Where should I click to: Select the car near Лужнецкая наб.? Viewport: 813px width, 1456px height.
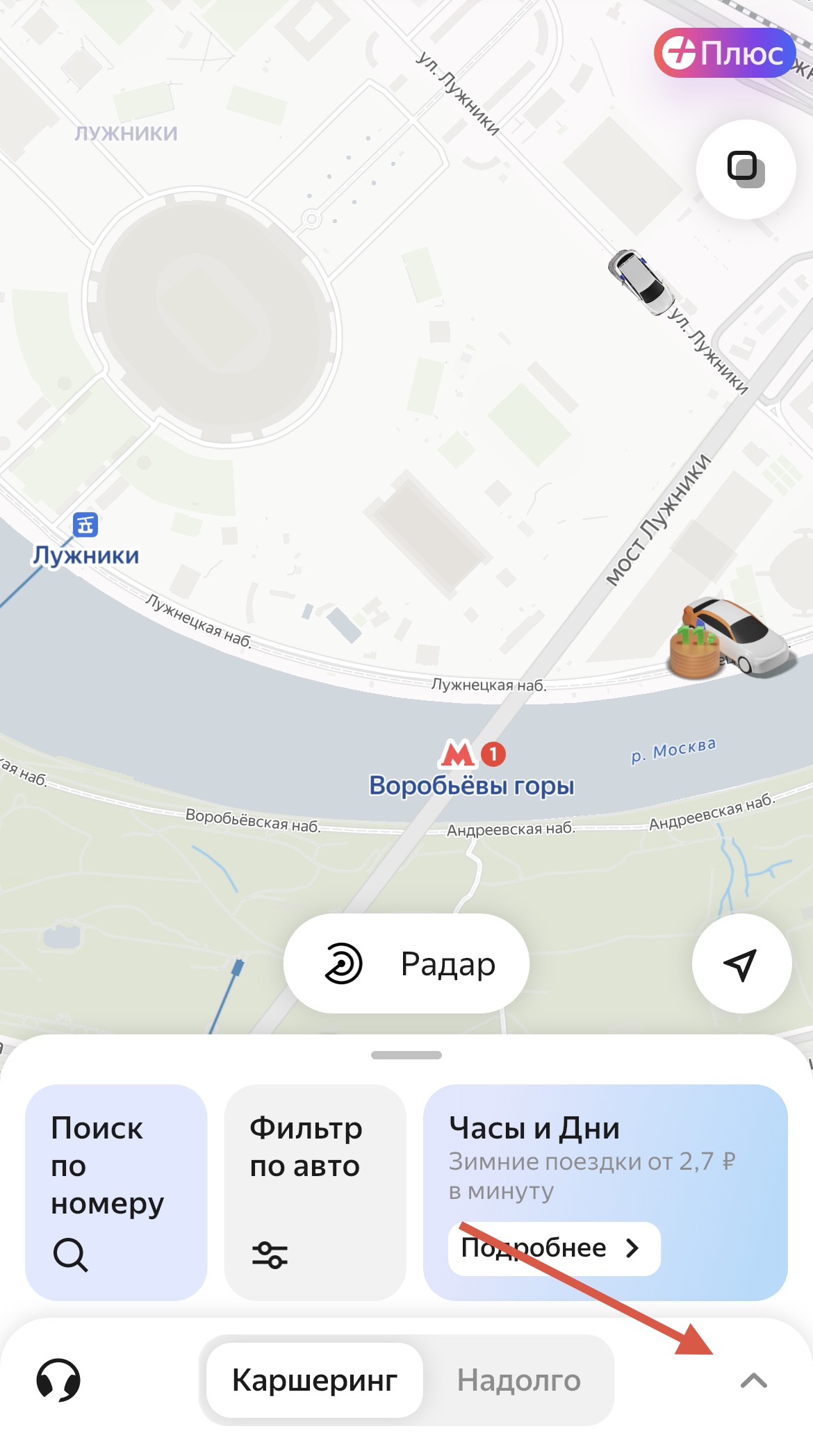(734, 638)
